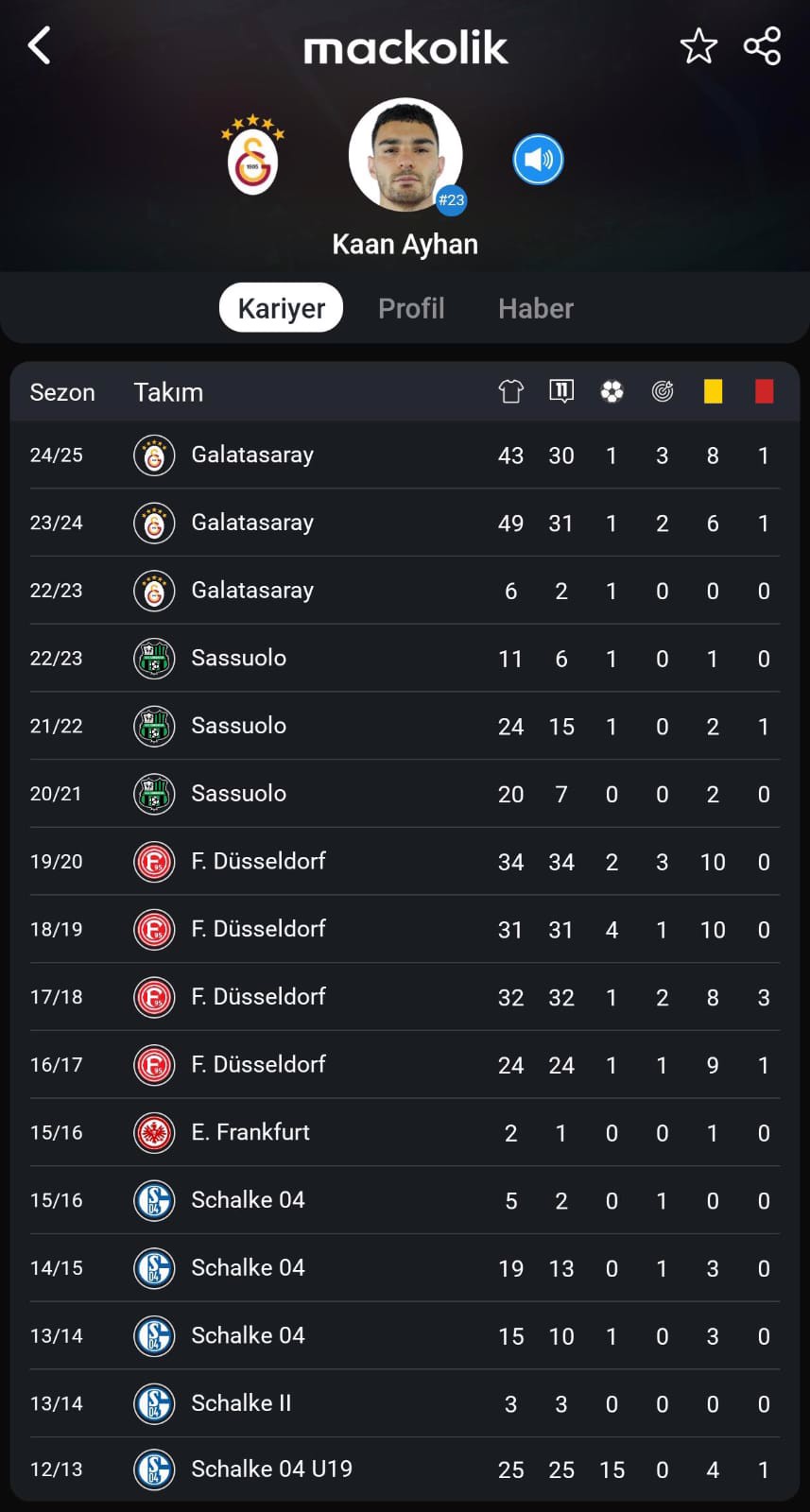The width and height of the screenshot is (810, 1512).
Task: Share this player page
Action: tap(762, 45)
